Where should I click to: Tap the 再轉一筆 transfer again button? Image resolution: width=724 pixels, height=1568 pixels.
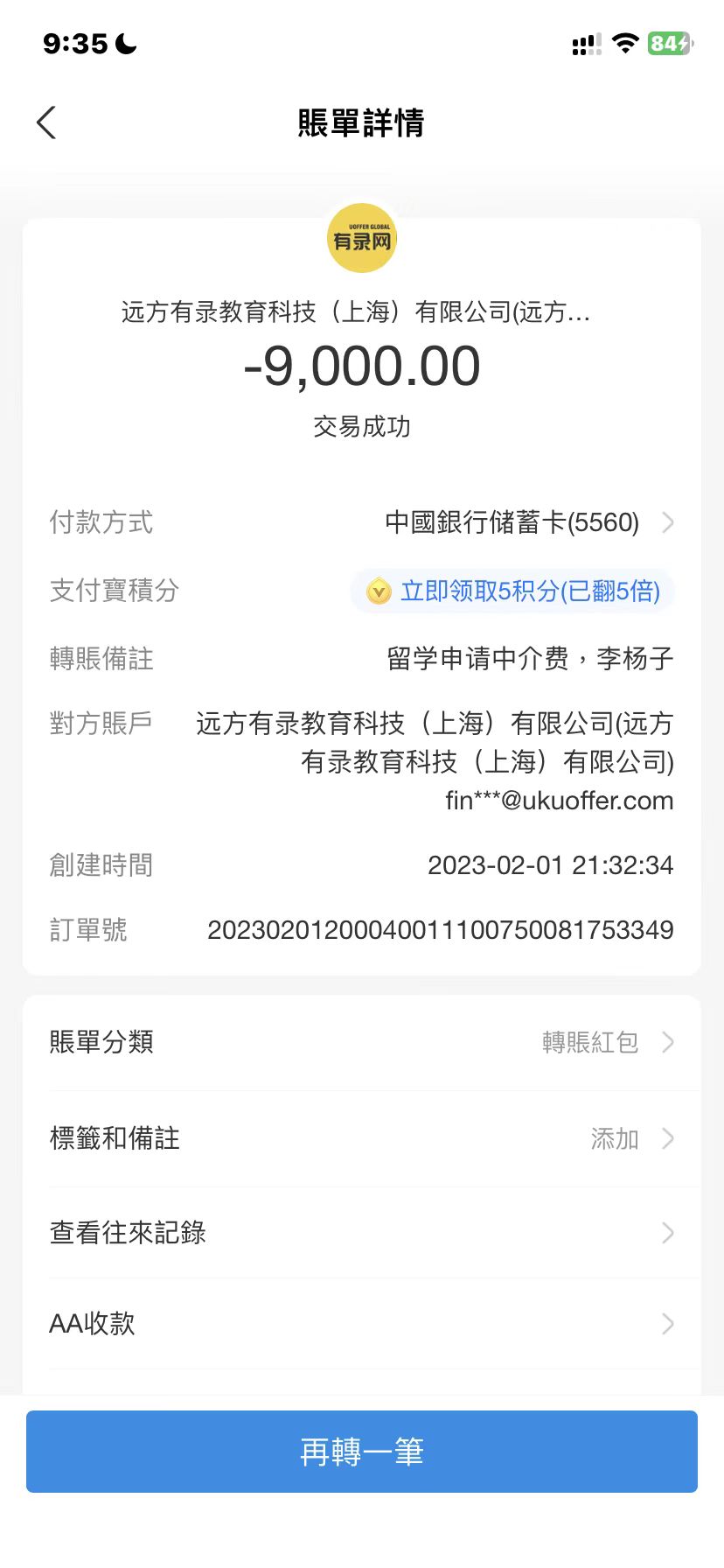click(x=362, y=1452)
